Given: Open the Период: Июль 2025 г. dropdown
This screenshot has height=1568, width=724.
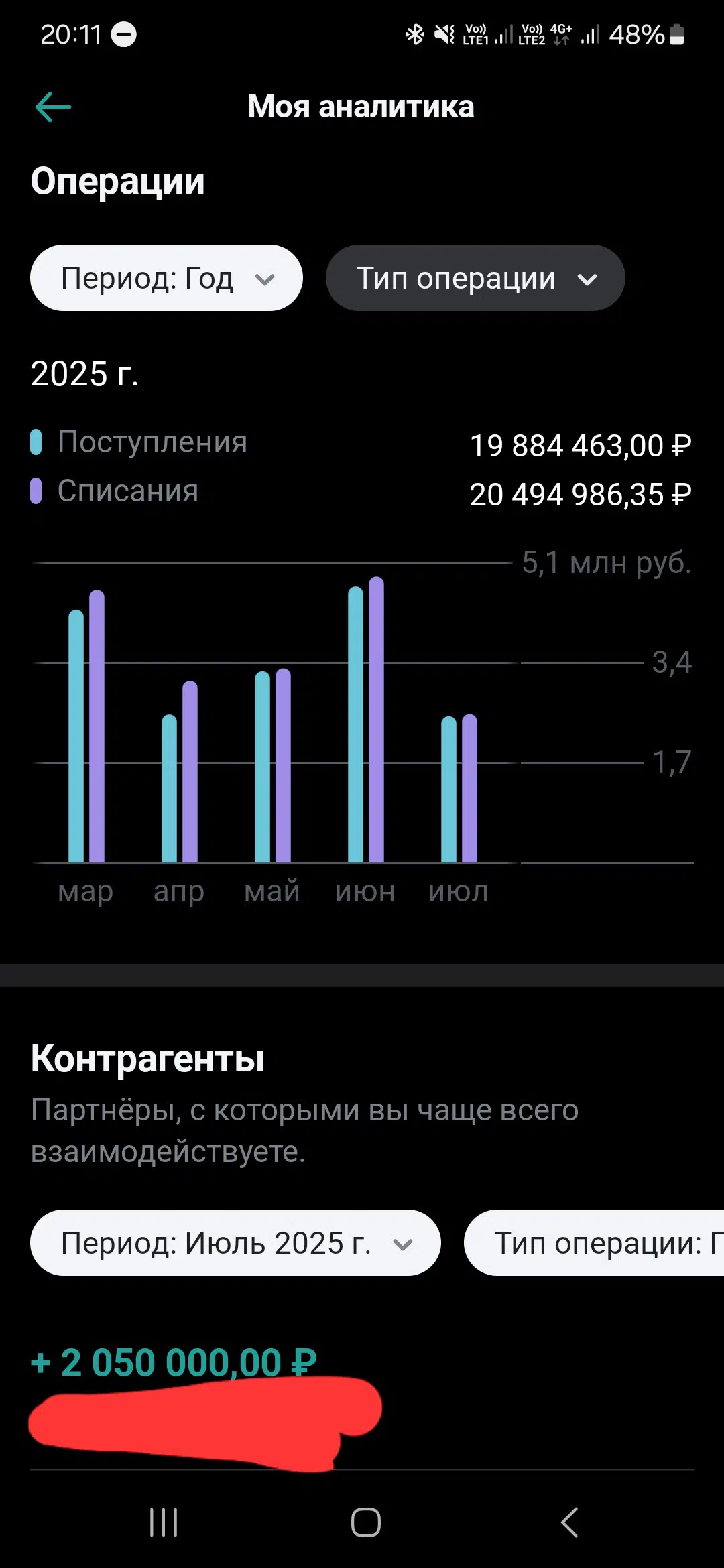Looking at the screenshot, I should pyautogui.click(x=235, y=1243).
